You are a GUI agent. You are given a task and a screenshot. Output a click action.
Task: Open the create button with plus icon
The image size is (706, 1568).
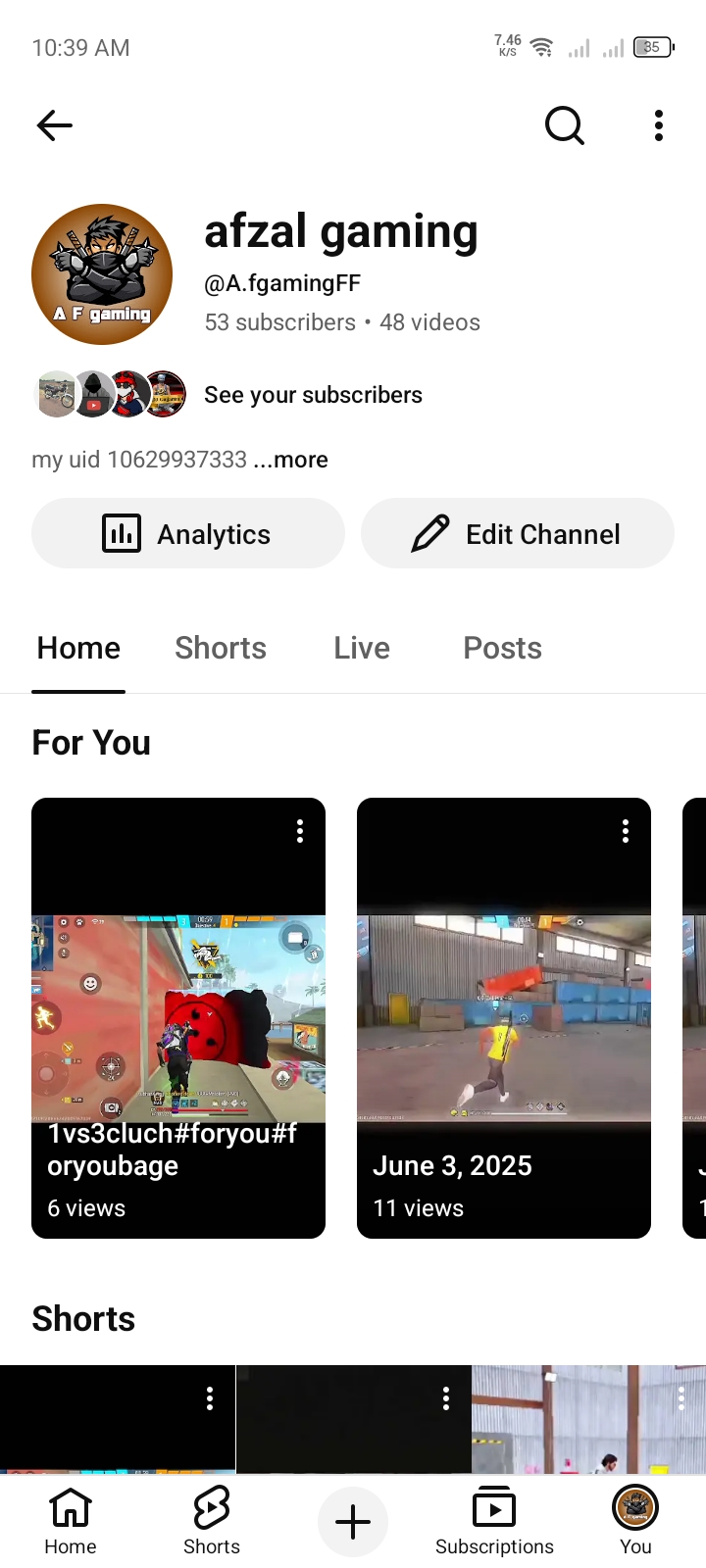pyautogui.click(x=353, y=1521)
